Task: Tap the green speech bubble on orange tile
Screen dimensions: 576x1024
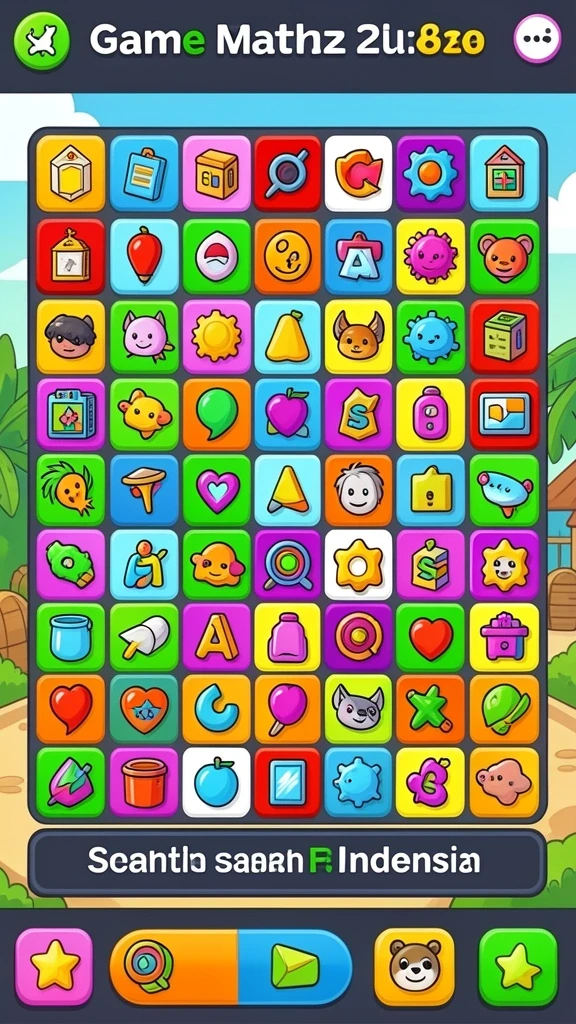Action: coord(216,413)
